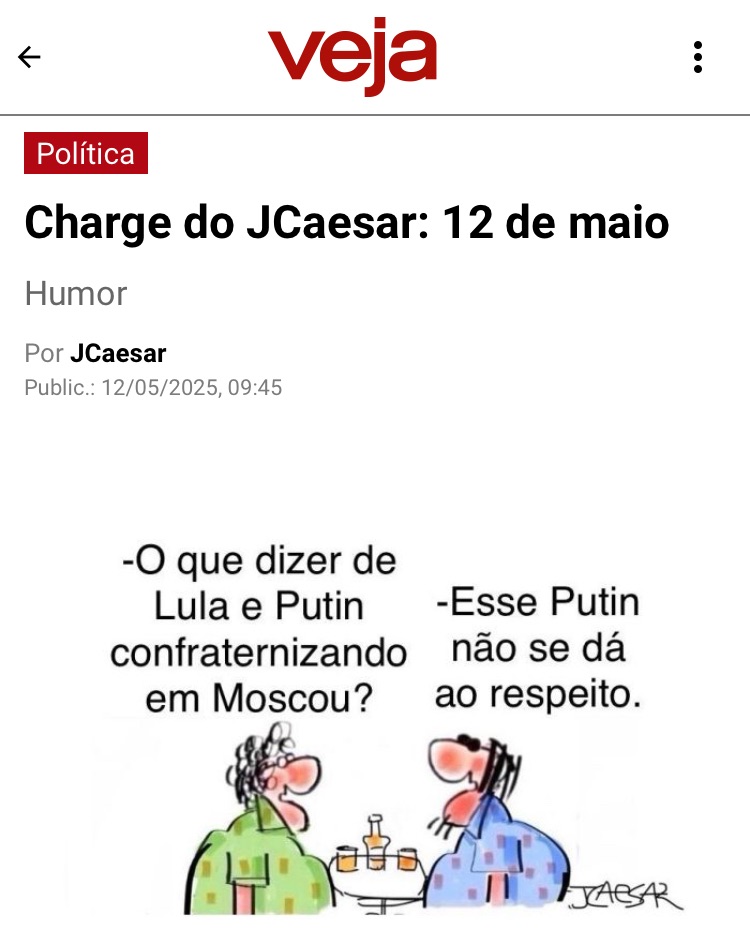Go back using the arrow icon
This screenshot has width=750, height=936.
[x=30, y=57]
